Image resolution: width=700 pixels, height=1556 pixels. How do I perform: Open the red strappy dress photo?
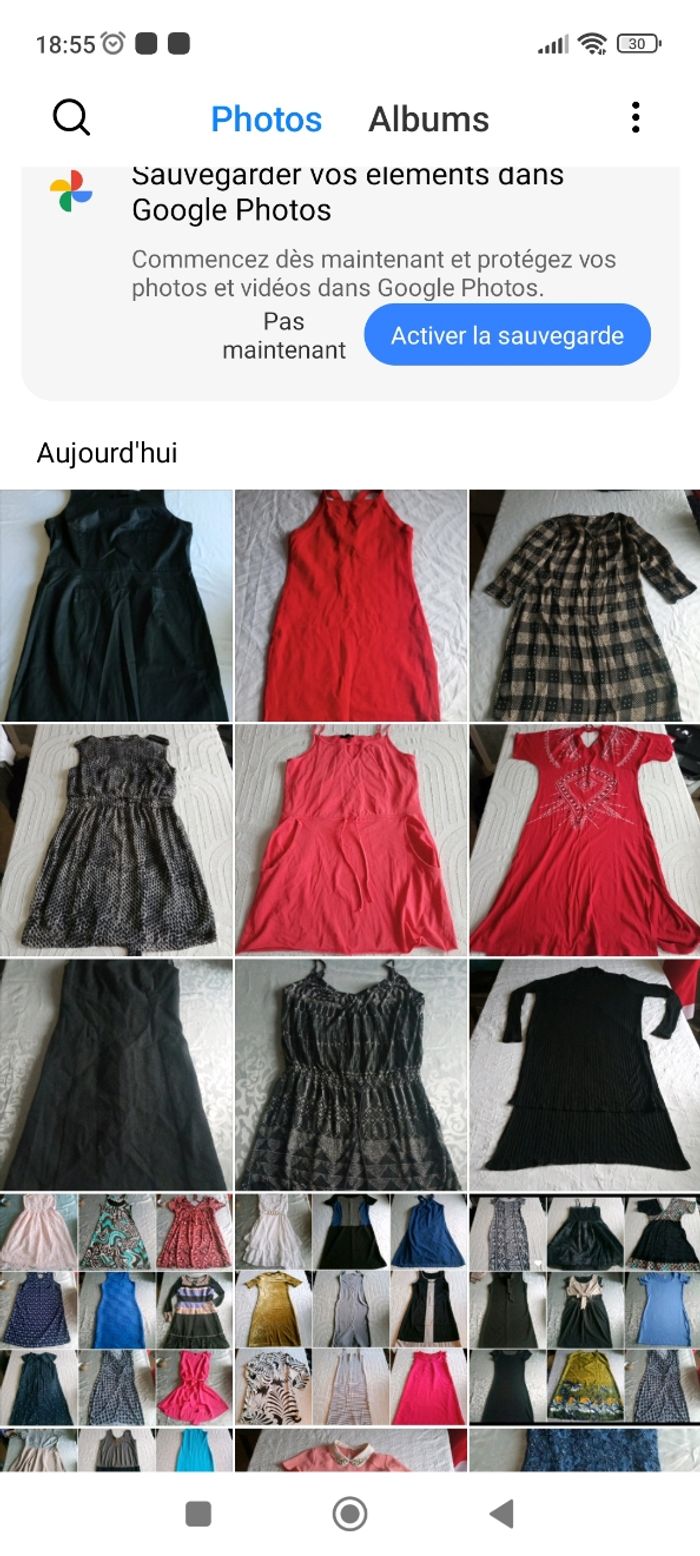pyautogui.click(x=350, y=605)
